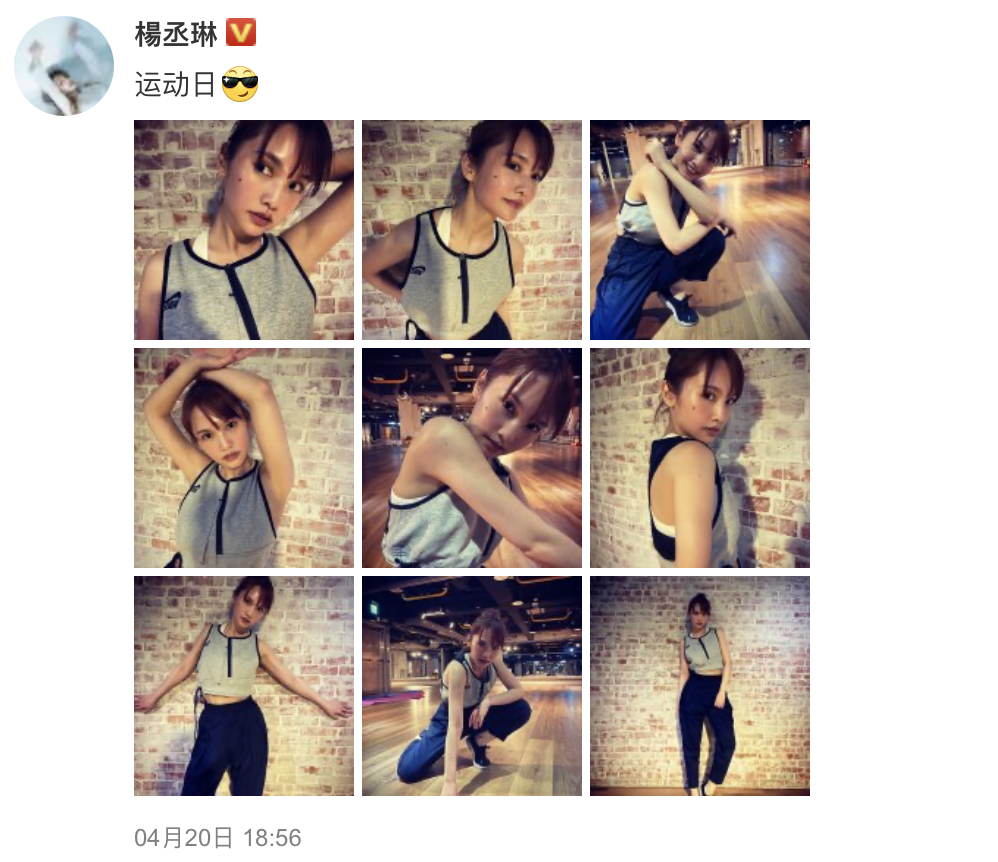
Task: Open close-up photo leaning in dance studio
Action: tap(472, 458)
